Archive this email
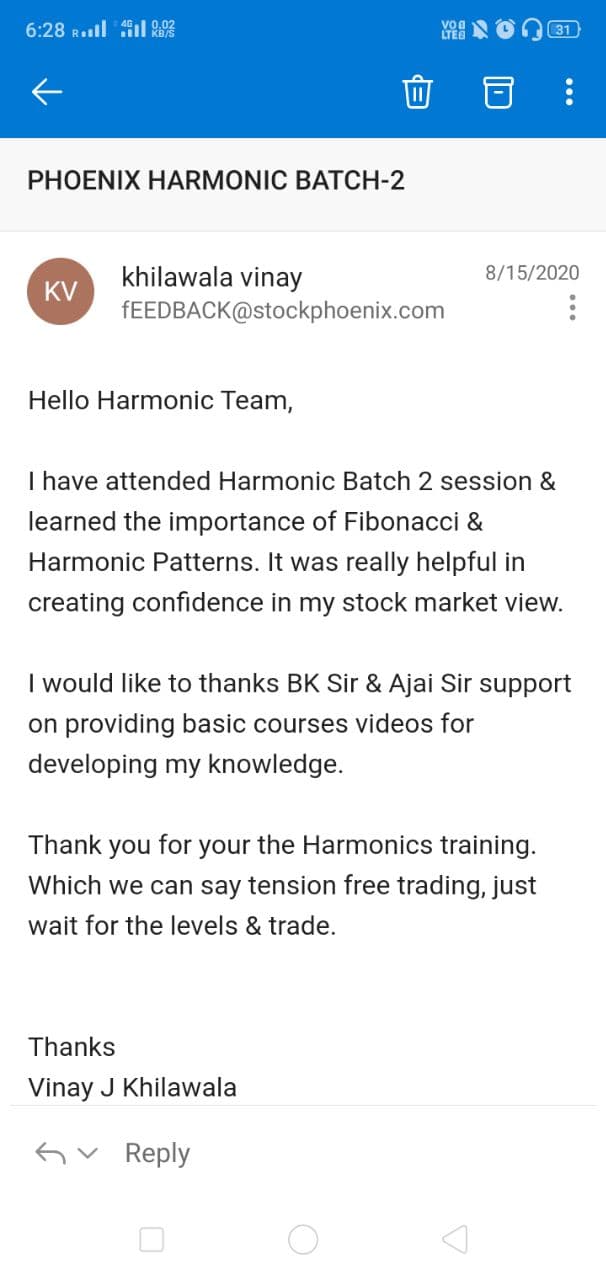Image resolution: width=606 pixels, height=1280 pixels. click(x=498, y=93)
